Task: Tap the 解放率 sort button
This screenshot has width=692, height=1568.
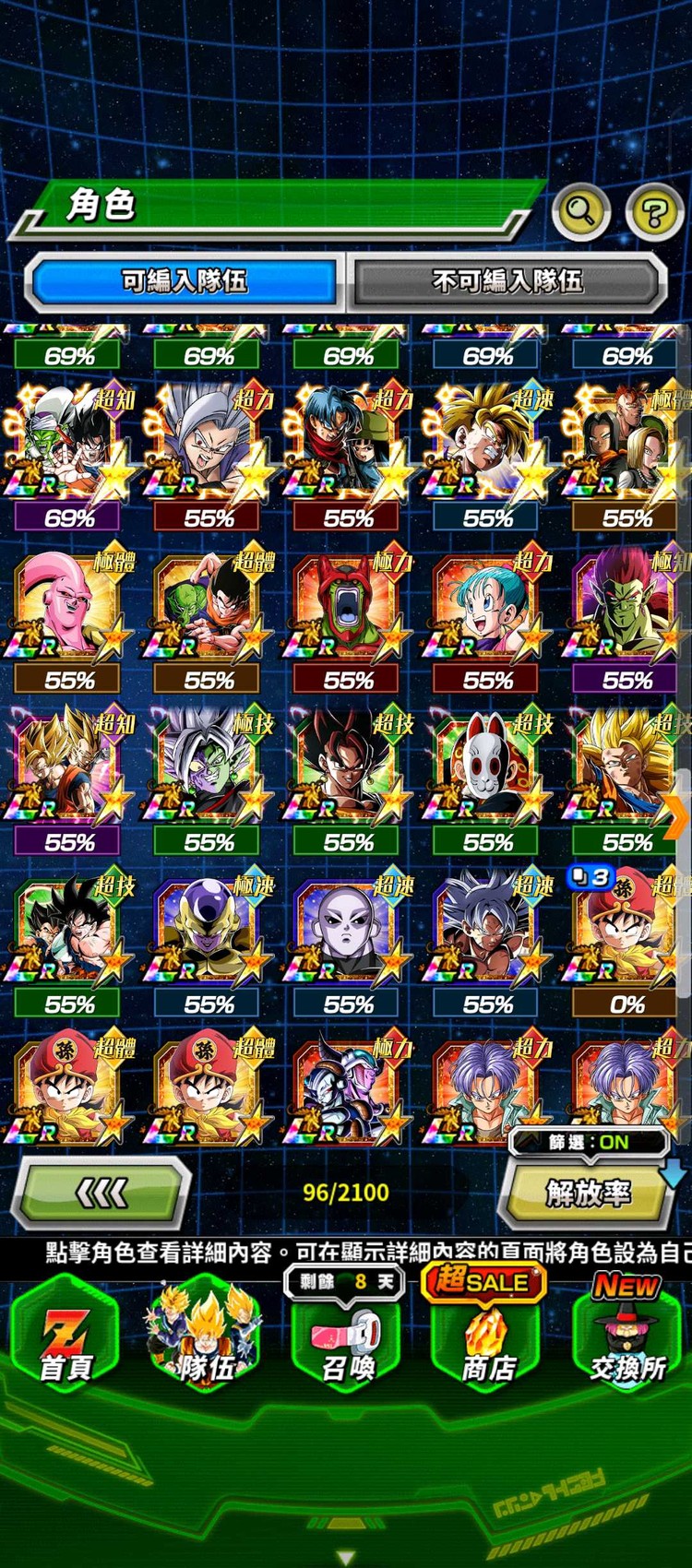Action: 588,1194
